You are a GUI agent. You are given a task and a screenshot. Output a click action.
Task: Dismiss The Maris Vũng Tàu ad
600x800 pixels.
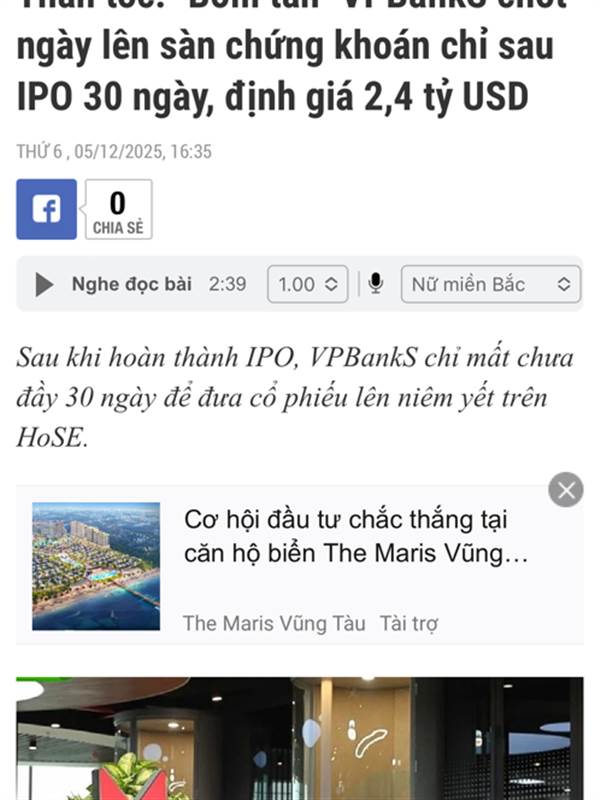(x=566, y=490)
